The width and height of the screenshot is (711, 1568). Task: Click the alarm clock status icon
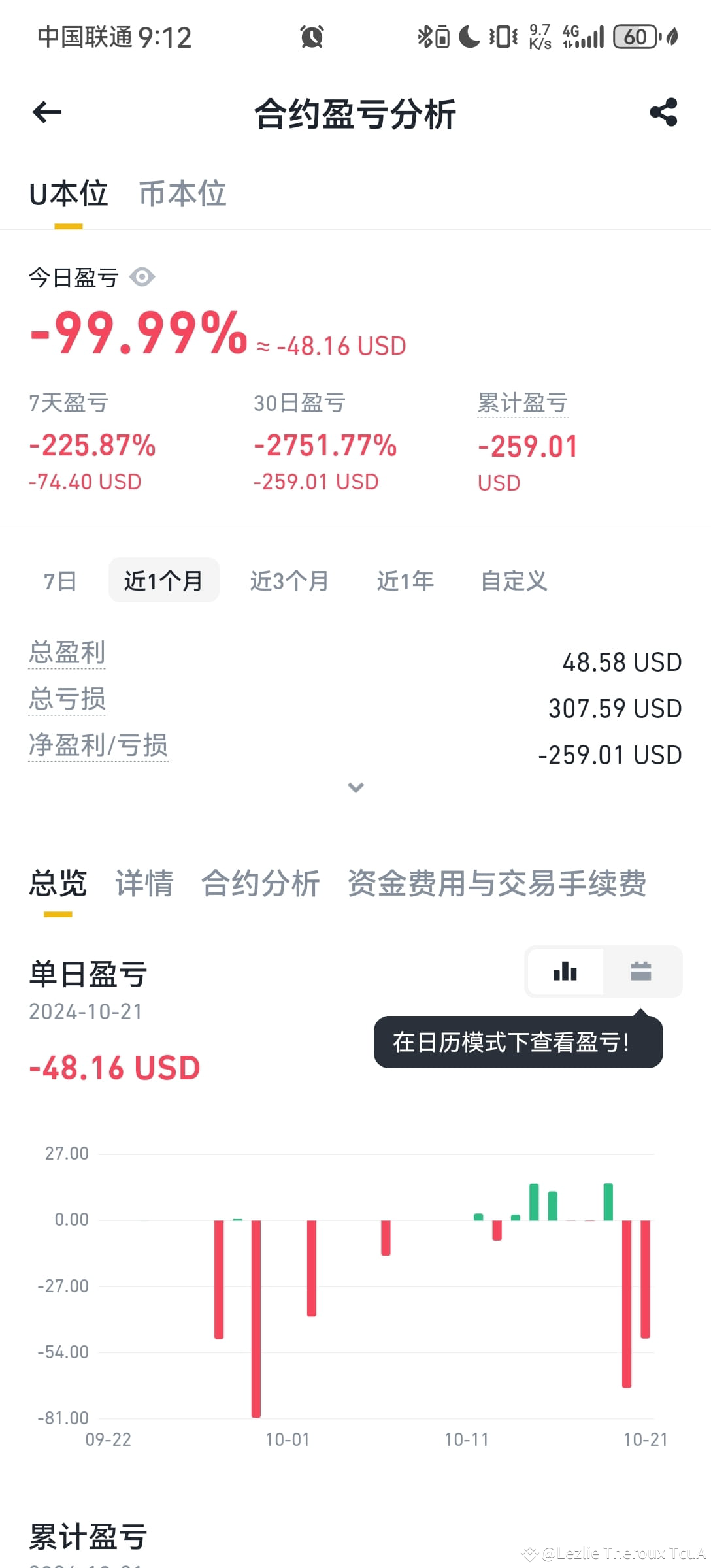click(312, 36)
